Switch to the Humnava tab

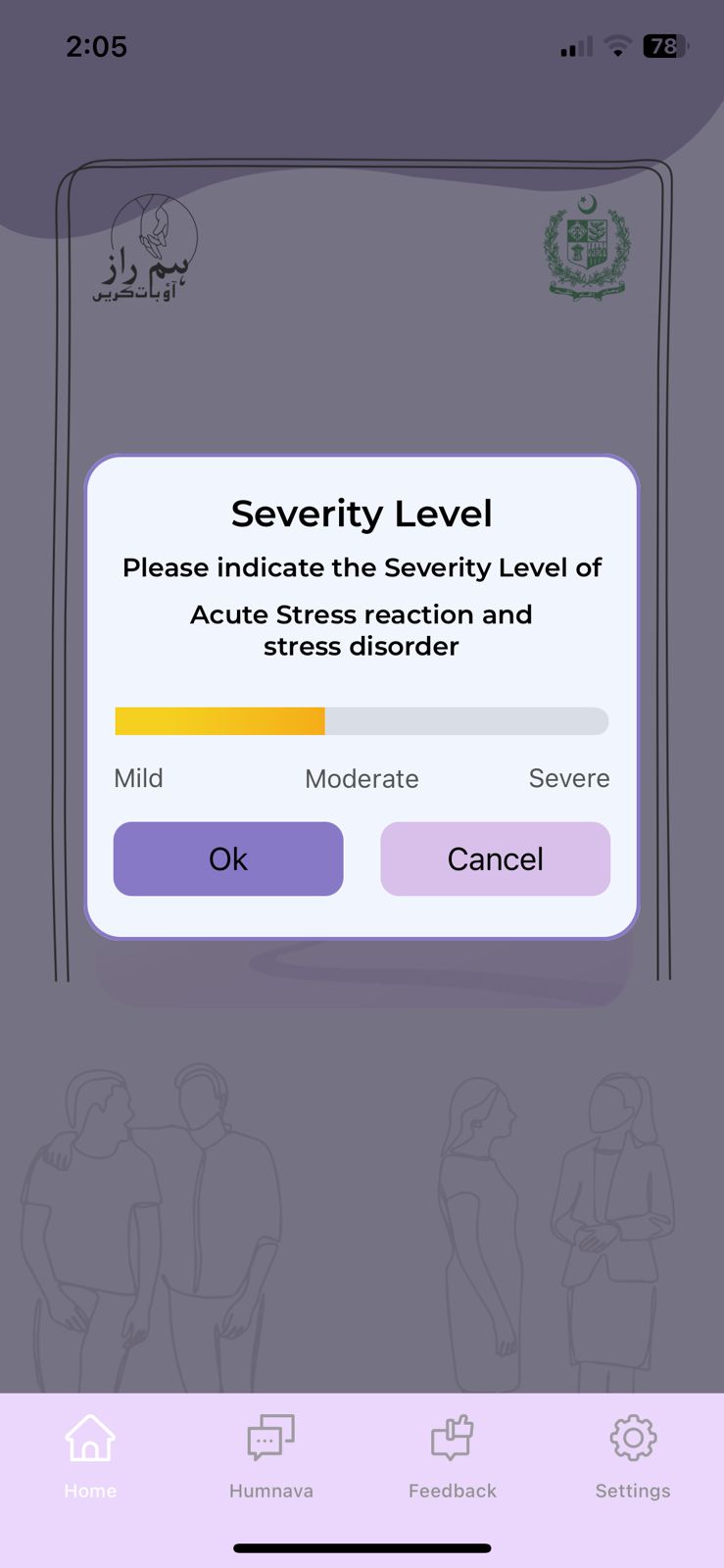271,1456
